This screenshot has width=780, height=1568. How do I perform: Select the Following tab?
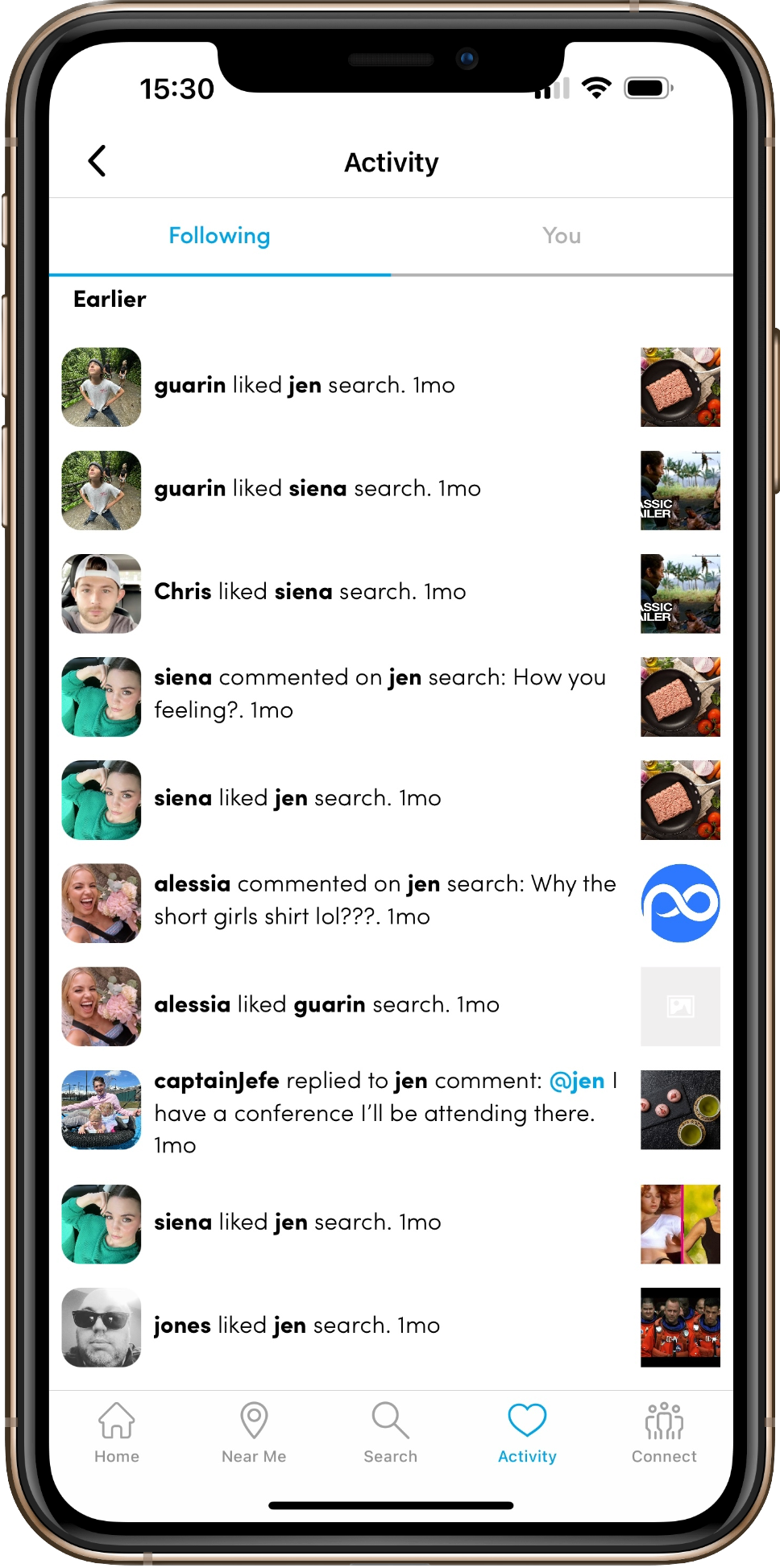point(219,236)
